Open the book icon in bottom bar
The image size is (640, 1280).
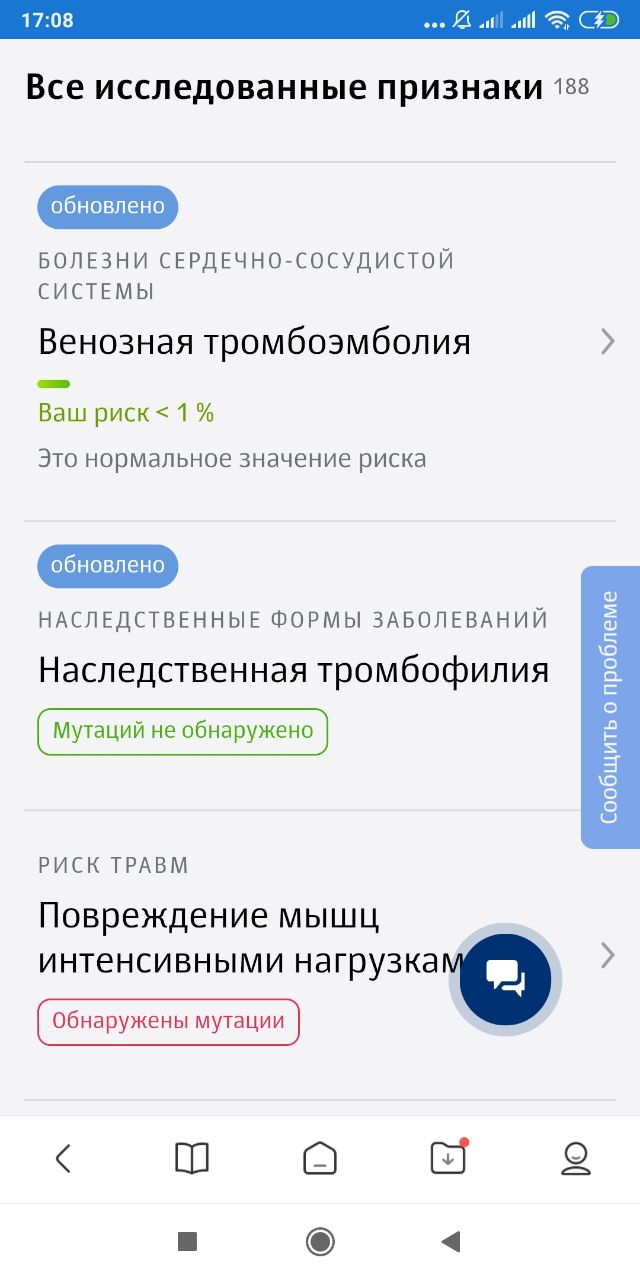pos(192,1159)
